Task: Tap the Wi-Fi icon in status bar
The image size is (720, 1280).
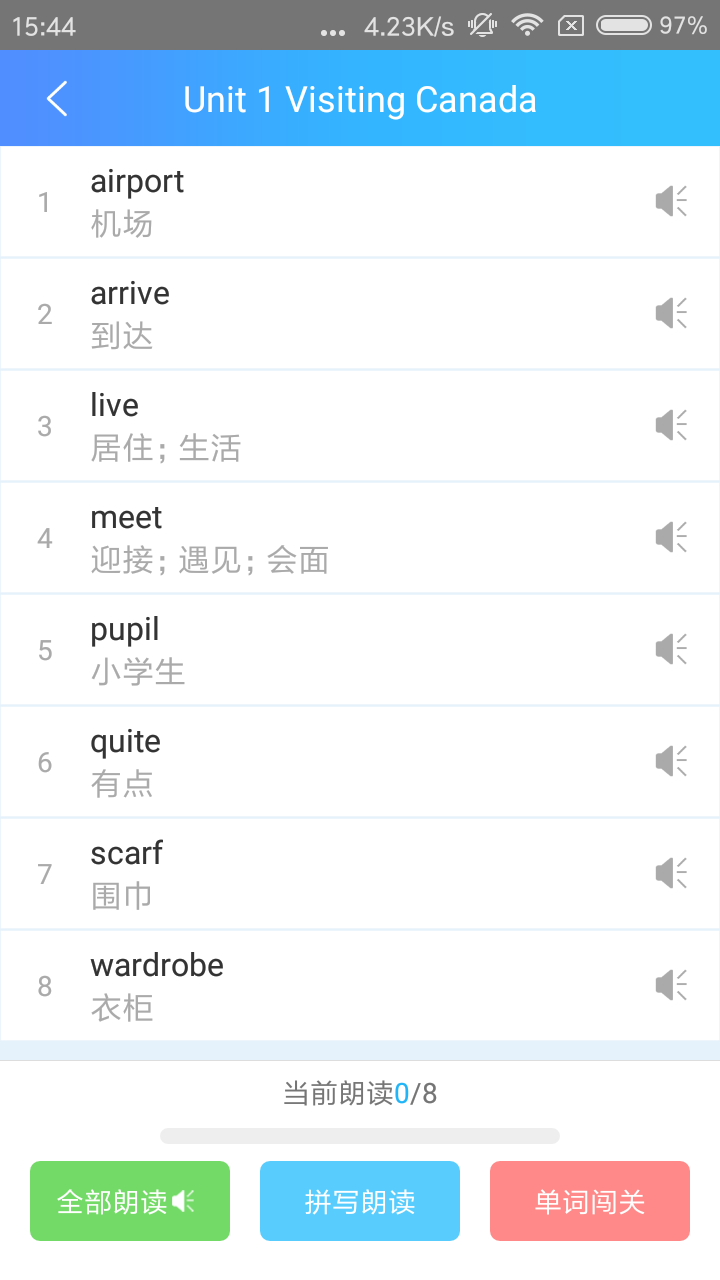Action: 527,25
